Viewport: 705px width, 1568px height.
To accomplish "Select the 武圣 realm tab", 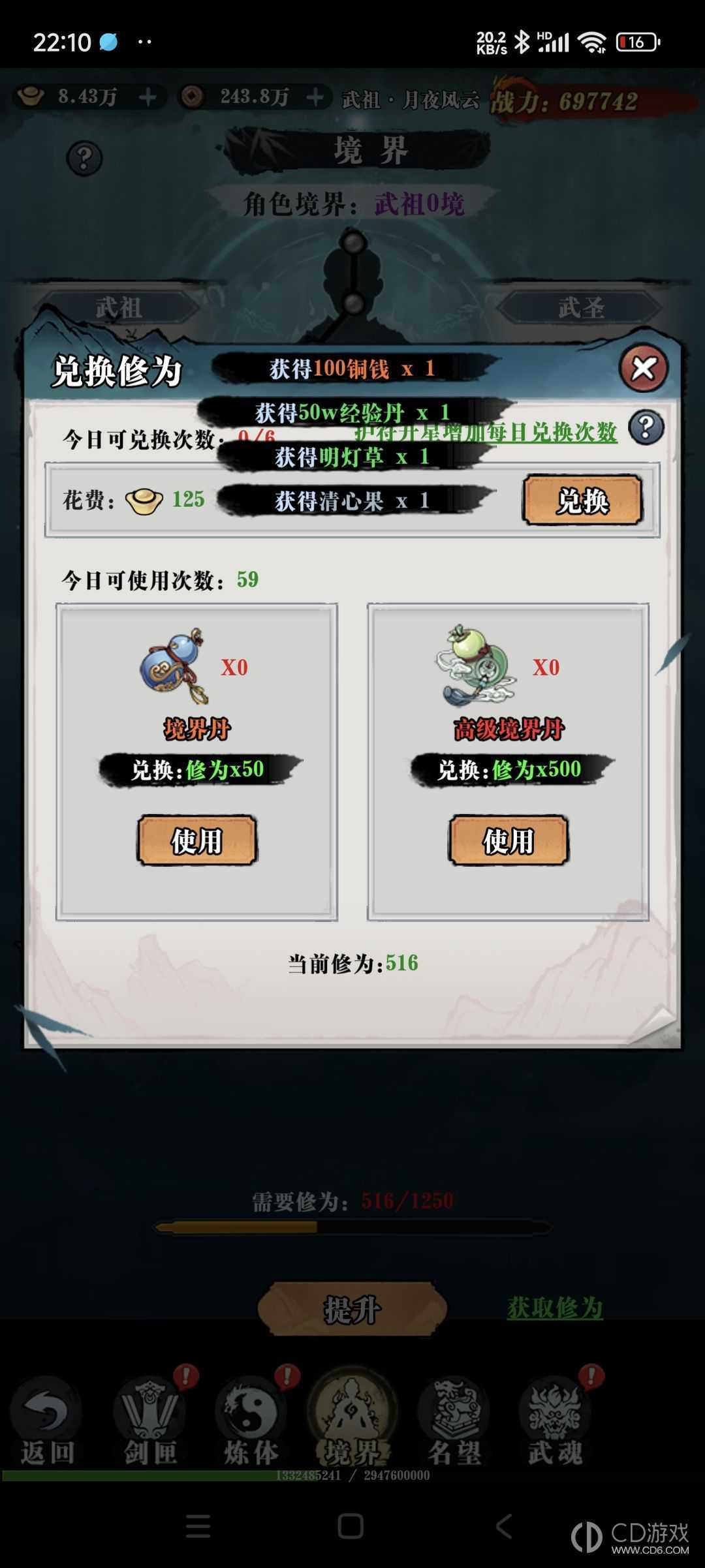I will pos(580,307).
